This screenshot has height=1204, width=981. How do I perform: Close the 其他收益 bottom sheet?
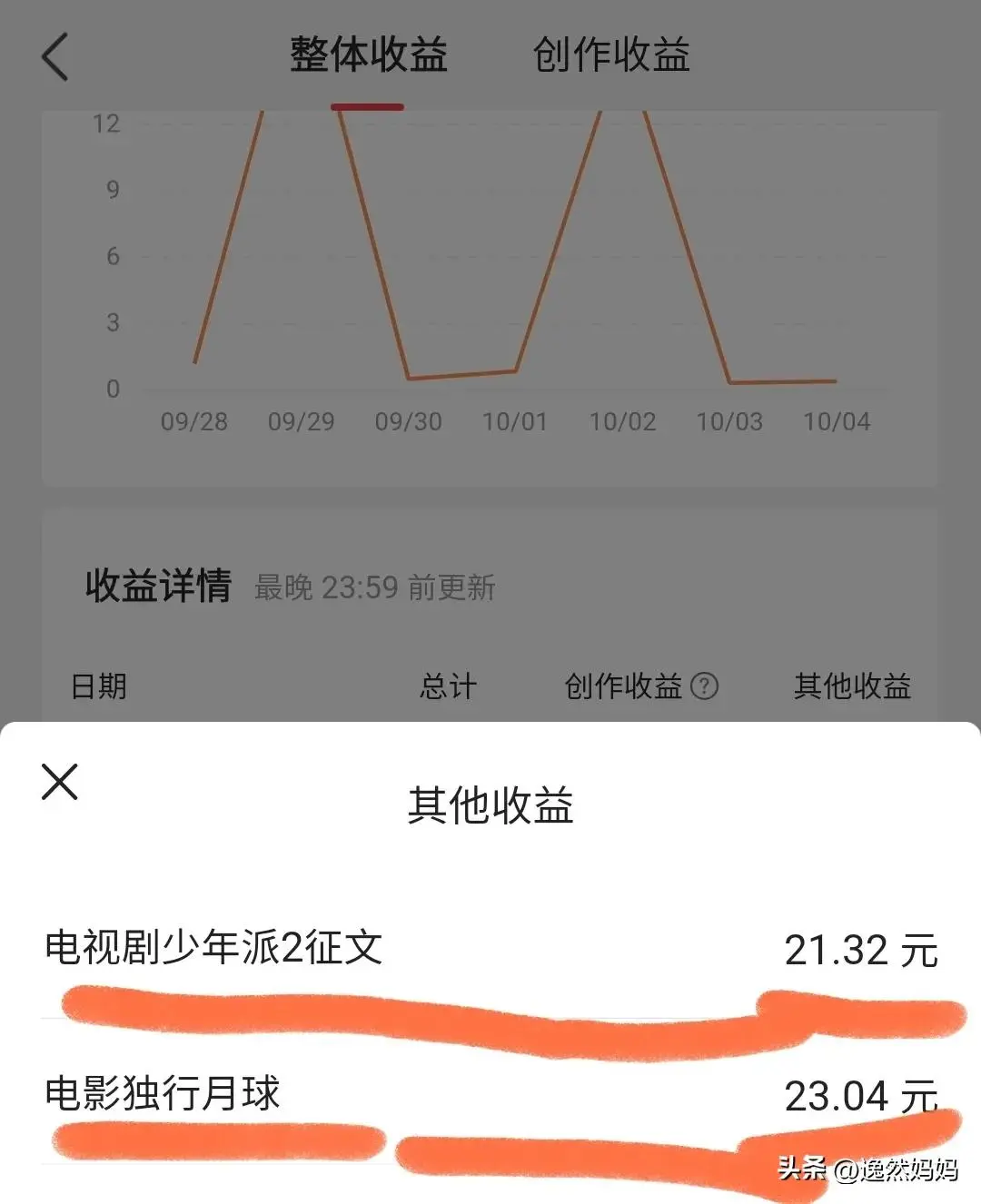pos(60,782)
